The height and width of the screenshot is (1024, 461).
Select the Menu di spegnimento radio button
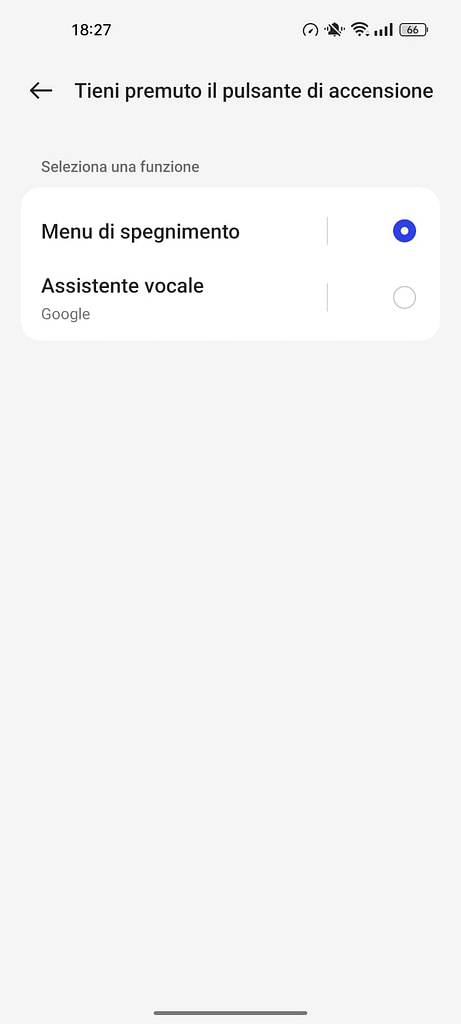(404, 231)
